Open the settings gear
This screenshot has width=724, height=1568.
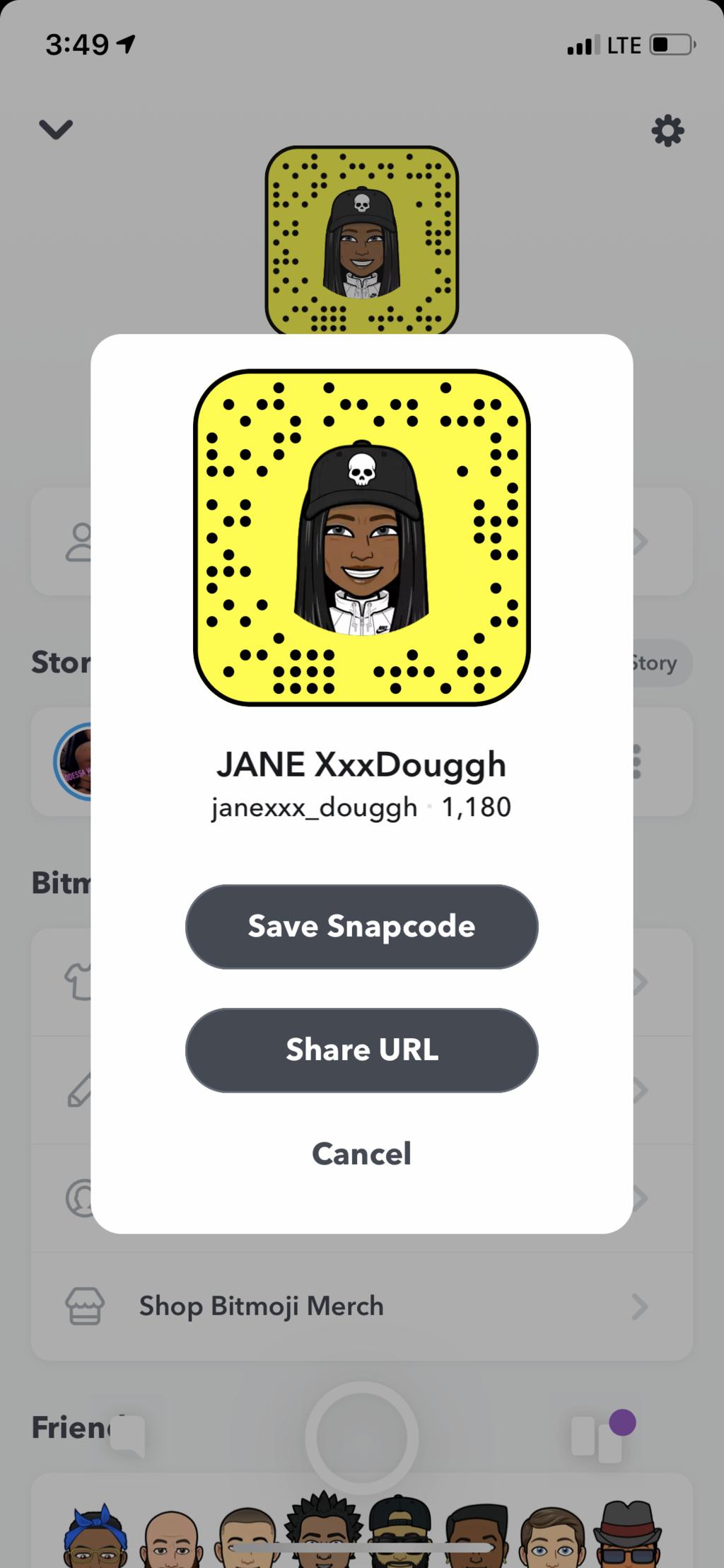coord(667,131)
